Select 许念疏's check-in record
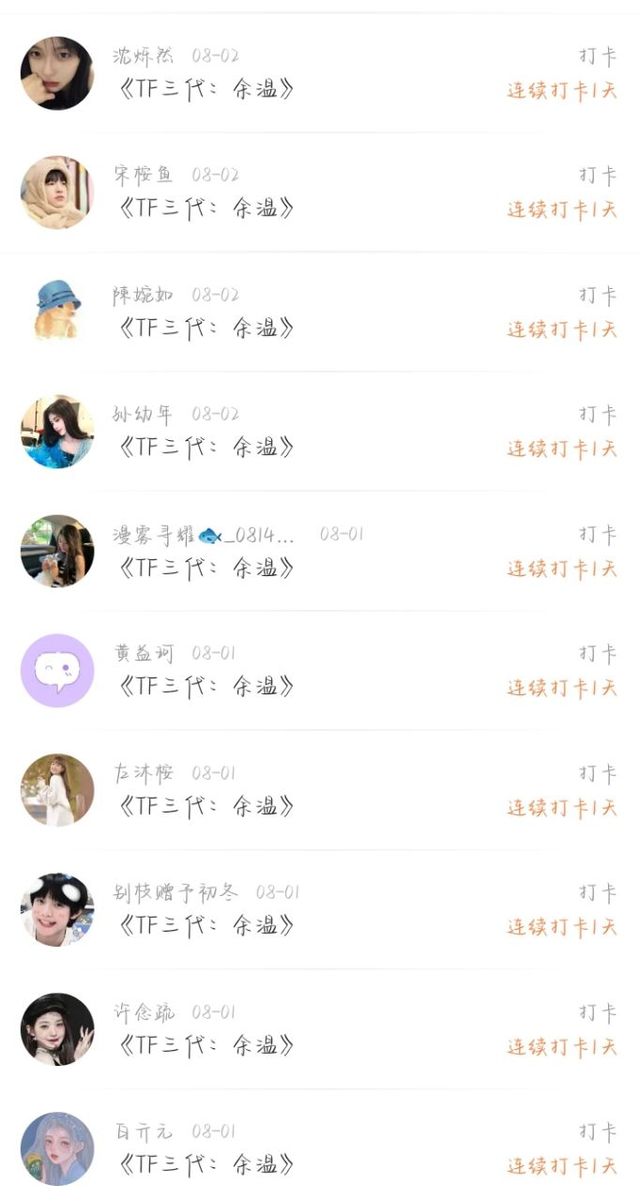 pos(320,1029)
